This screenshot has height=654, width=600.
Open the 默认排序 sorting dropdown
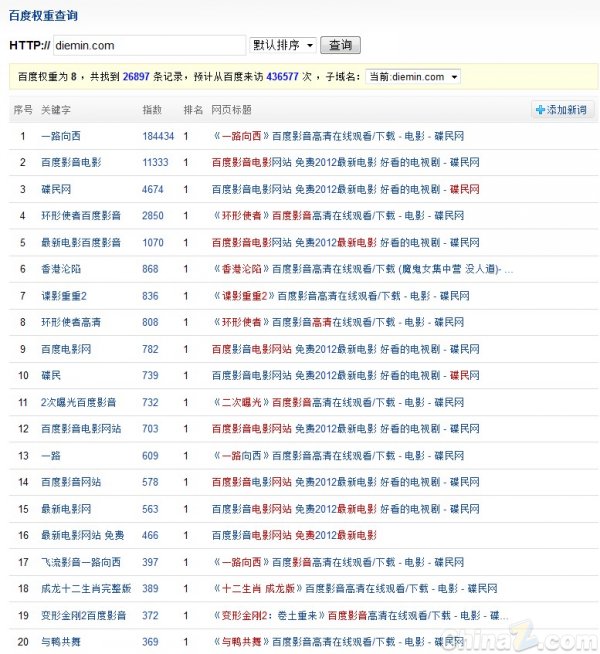coord(283,45)
